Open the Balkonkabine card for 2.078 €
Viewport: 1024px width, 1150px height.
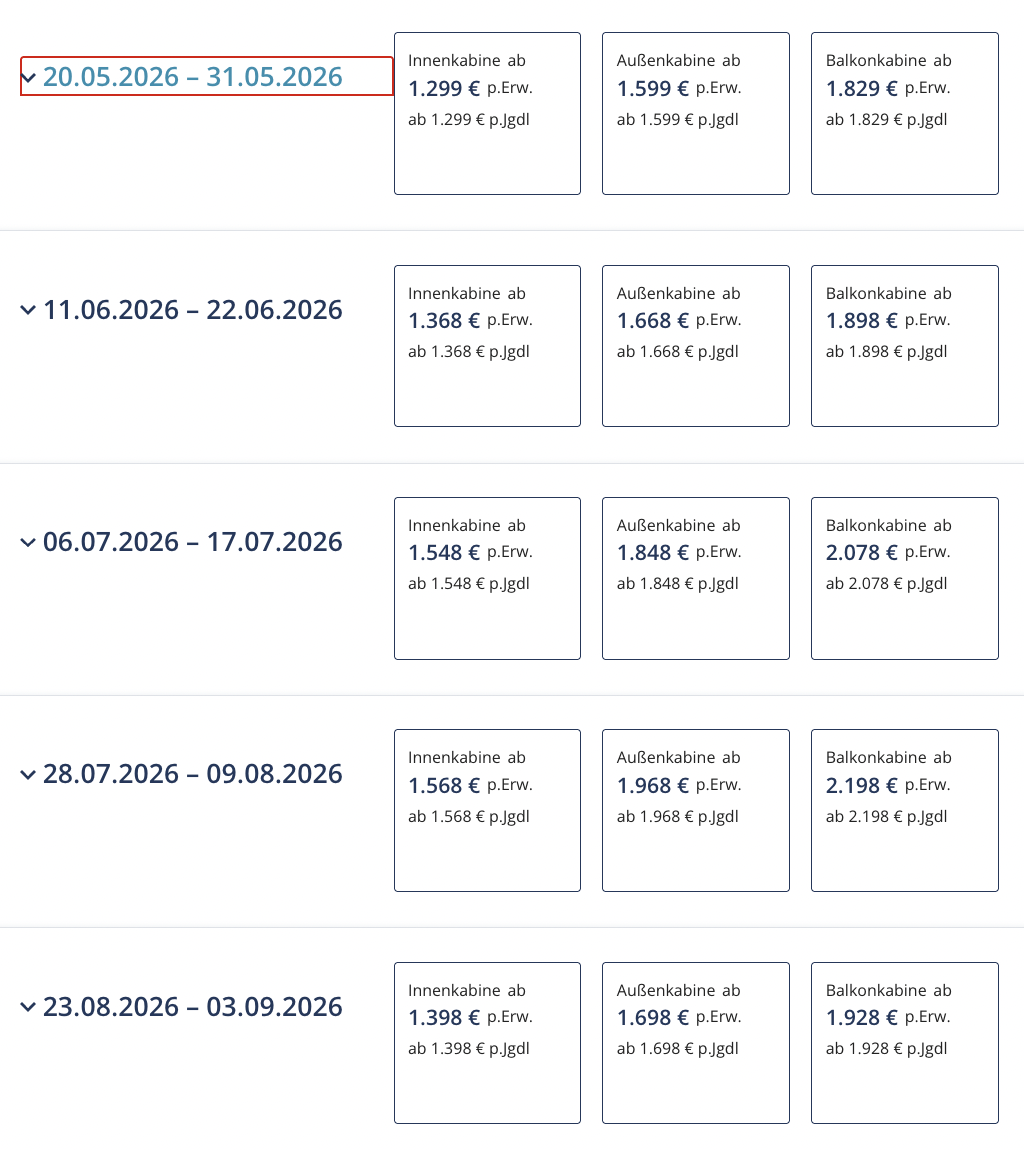pos(904,578)
